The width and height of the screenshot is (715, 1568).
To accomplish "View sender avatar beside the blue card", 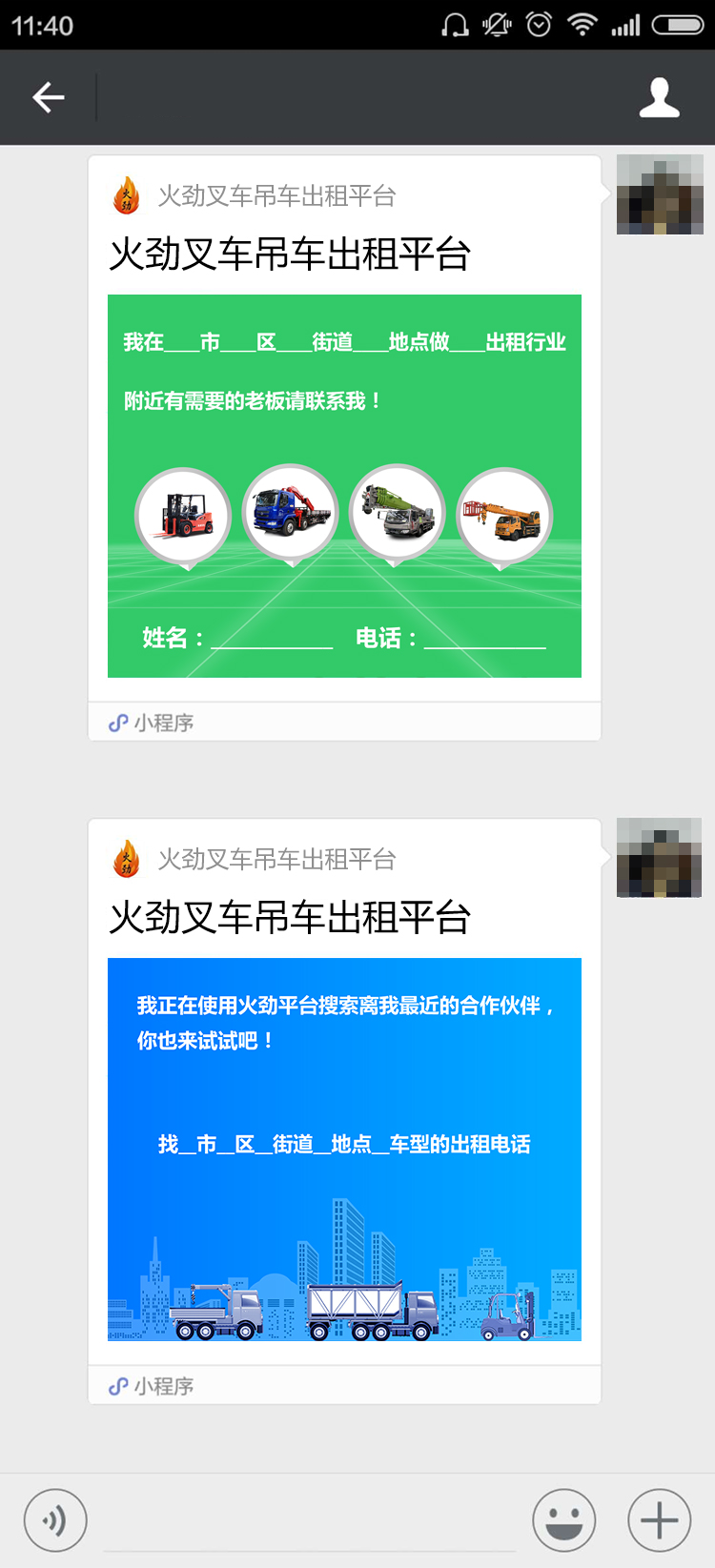I will click(660, 857).
